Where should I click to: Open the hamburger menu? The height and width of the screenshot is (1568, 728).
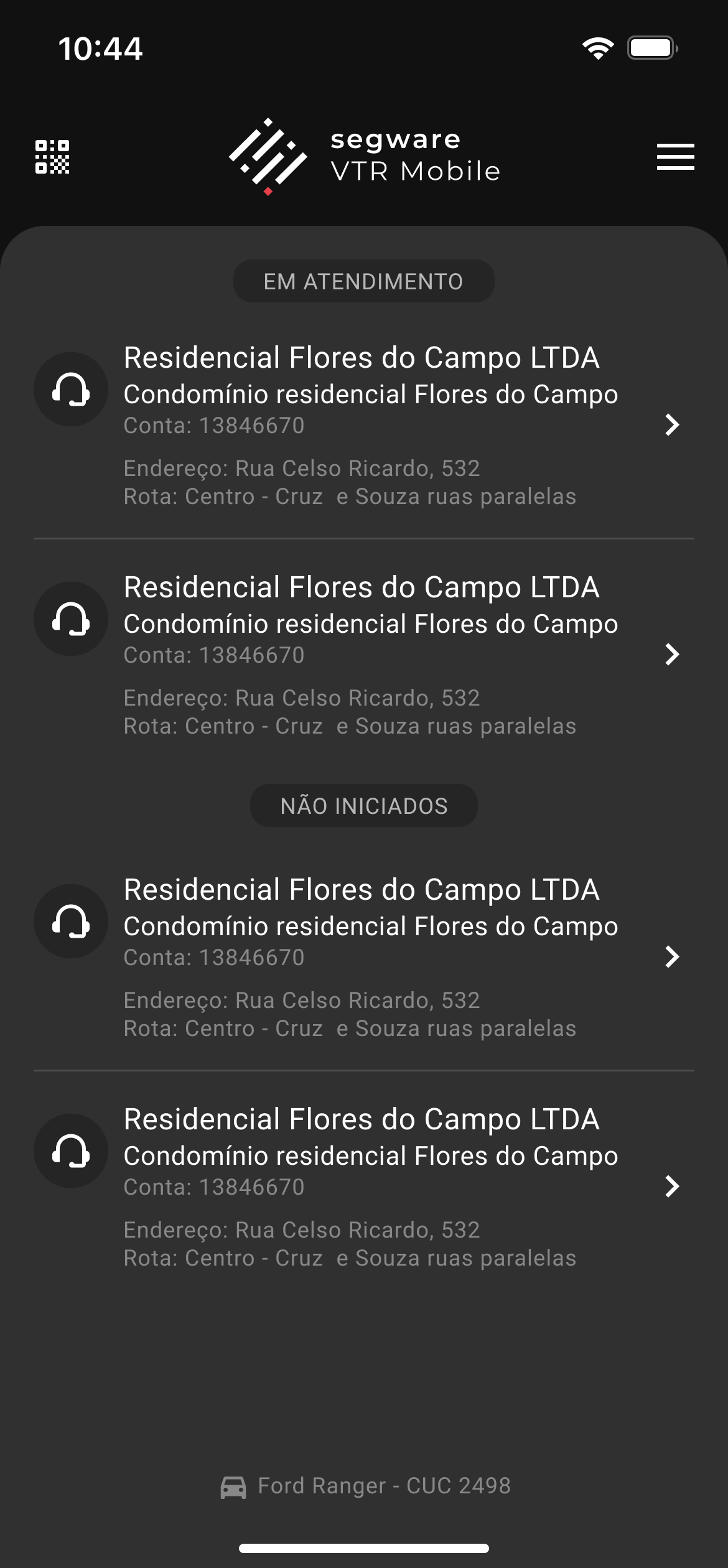[675, 157]
